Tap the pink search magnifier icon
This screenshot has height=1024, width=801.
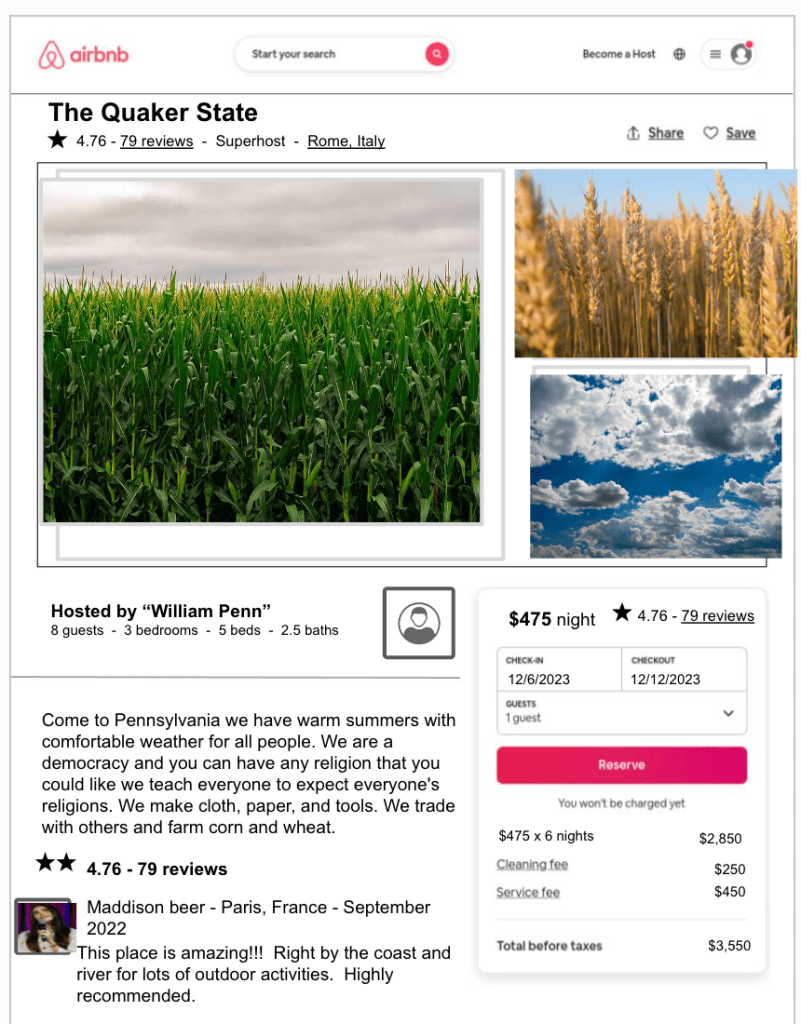pyautogui.click(x=436, y=54)
